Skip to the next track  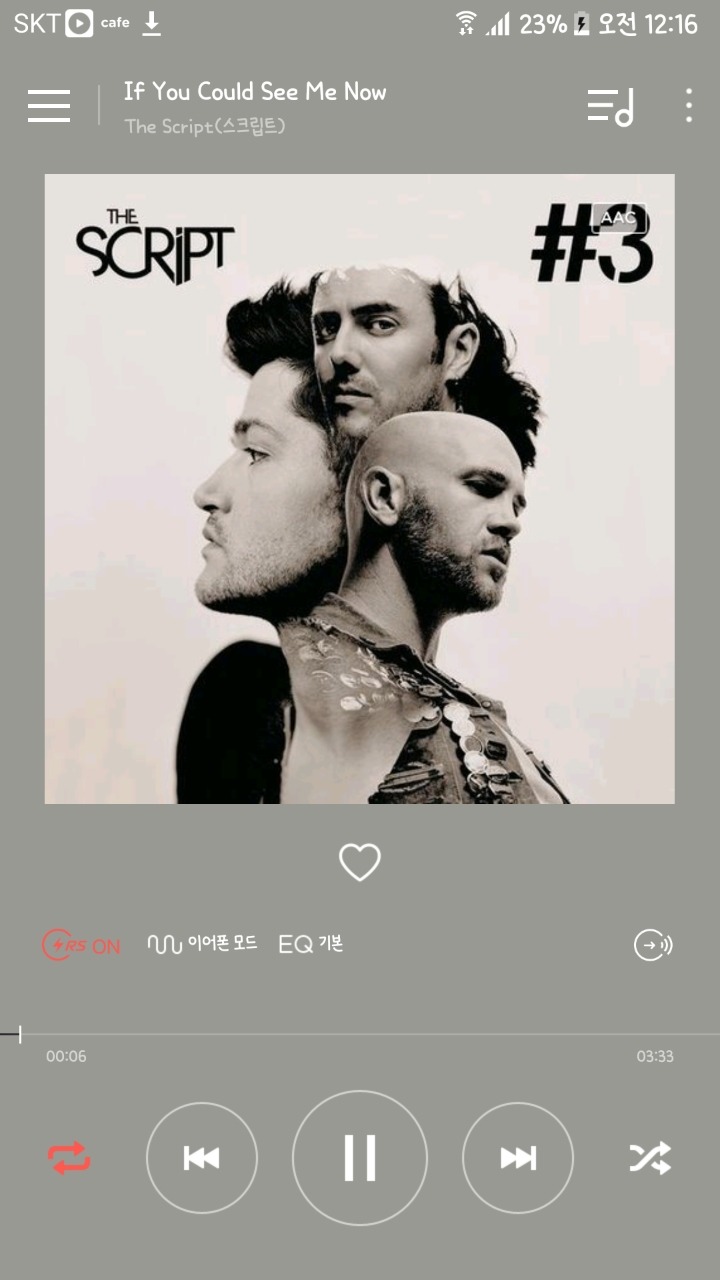[x=518, y=1158]
